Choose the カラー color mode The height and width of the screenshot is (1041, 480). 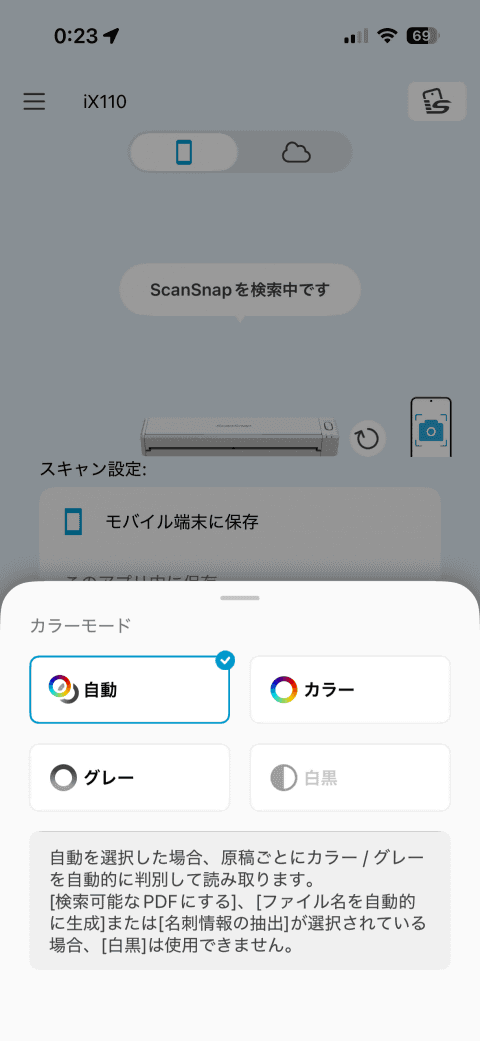click(350, 690)
